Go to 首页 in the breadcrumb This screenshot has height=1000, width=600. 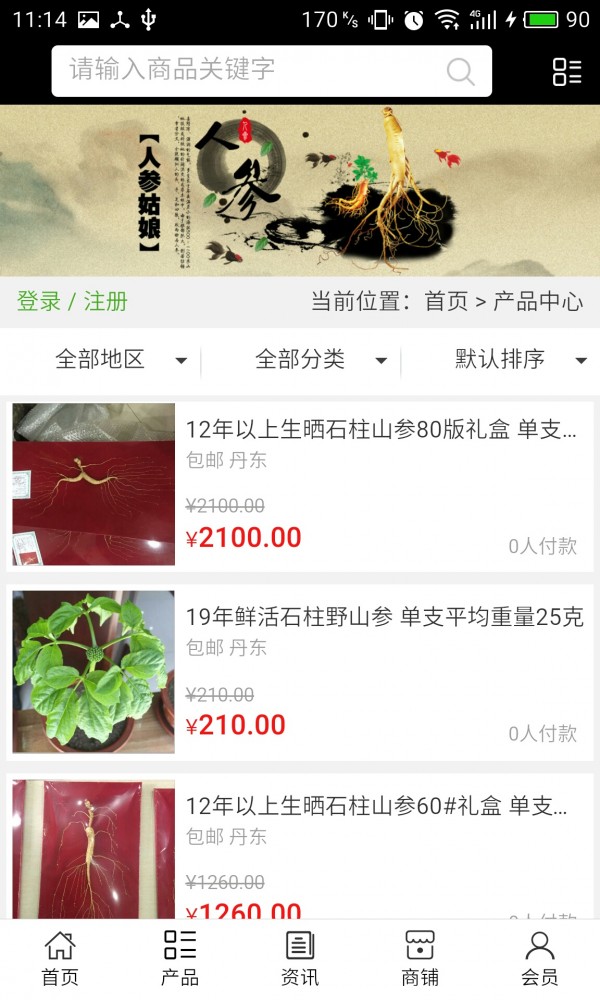pos(446,302)
